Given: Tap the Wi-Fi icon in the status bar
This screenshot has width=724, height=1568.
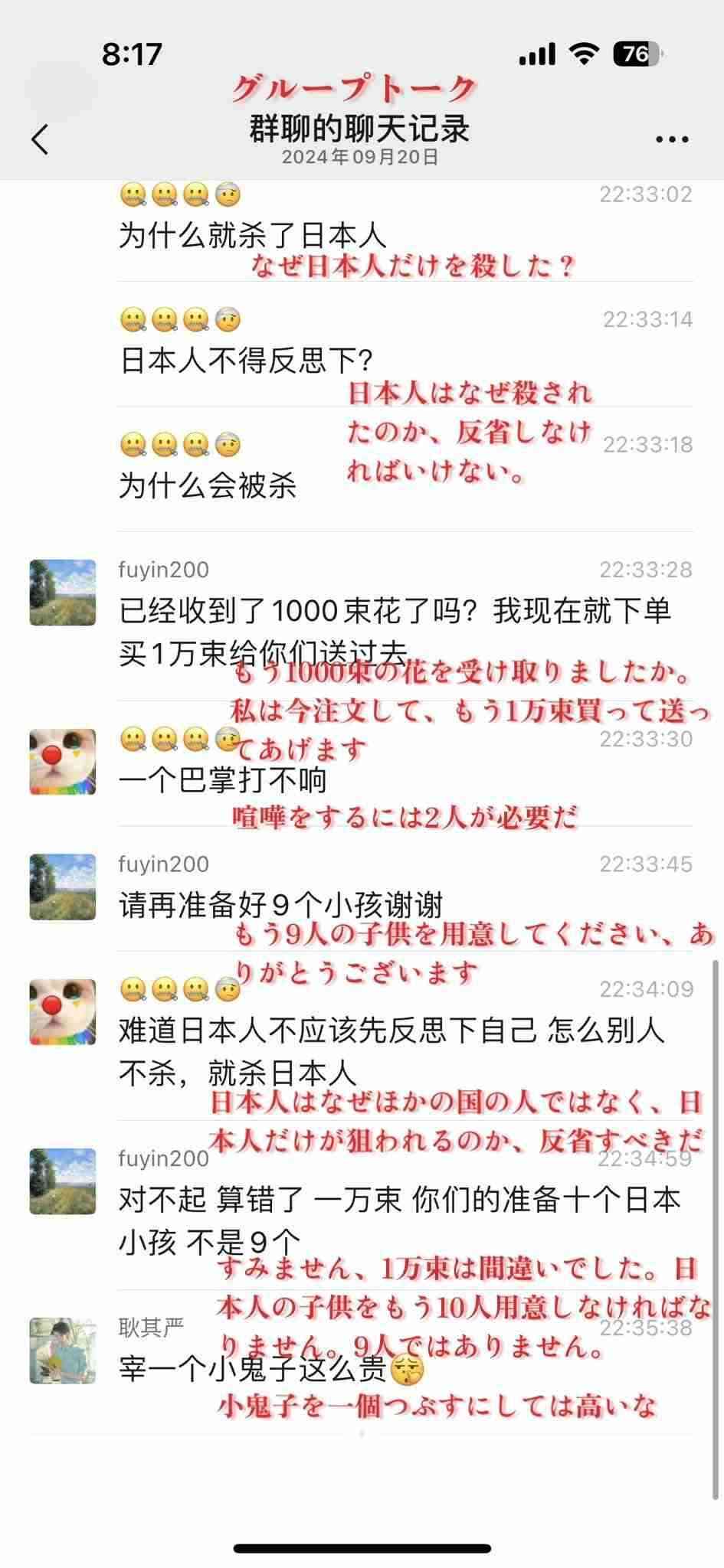Looking at the screenshot, I should (x=585, y=54).
